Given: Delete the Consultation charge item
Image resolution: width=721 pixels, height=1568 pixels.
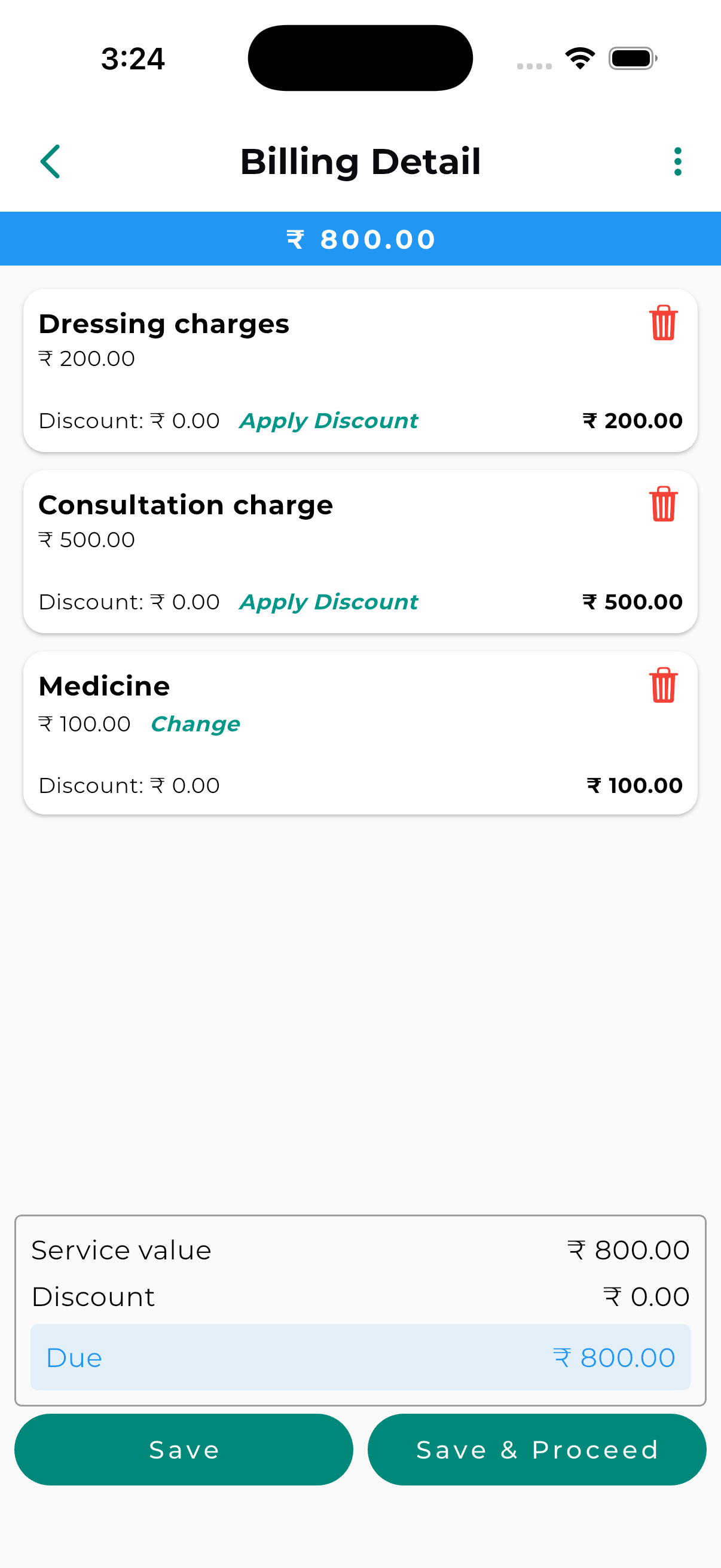Looking at the screenshot, I should [x=662, y=504].
